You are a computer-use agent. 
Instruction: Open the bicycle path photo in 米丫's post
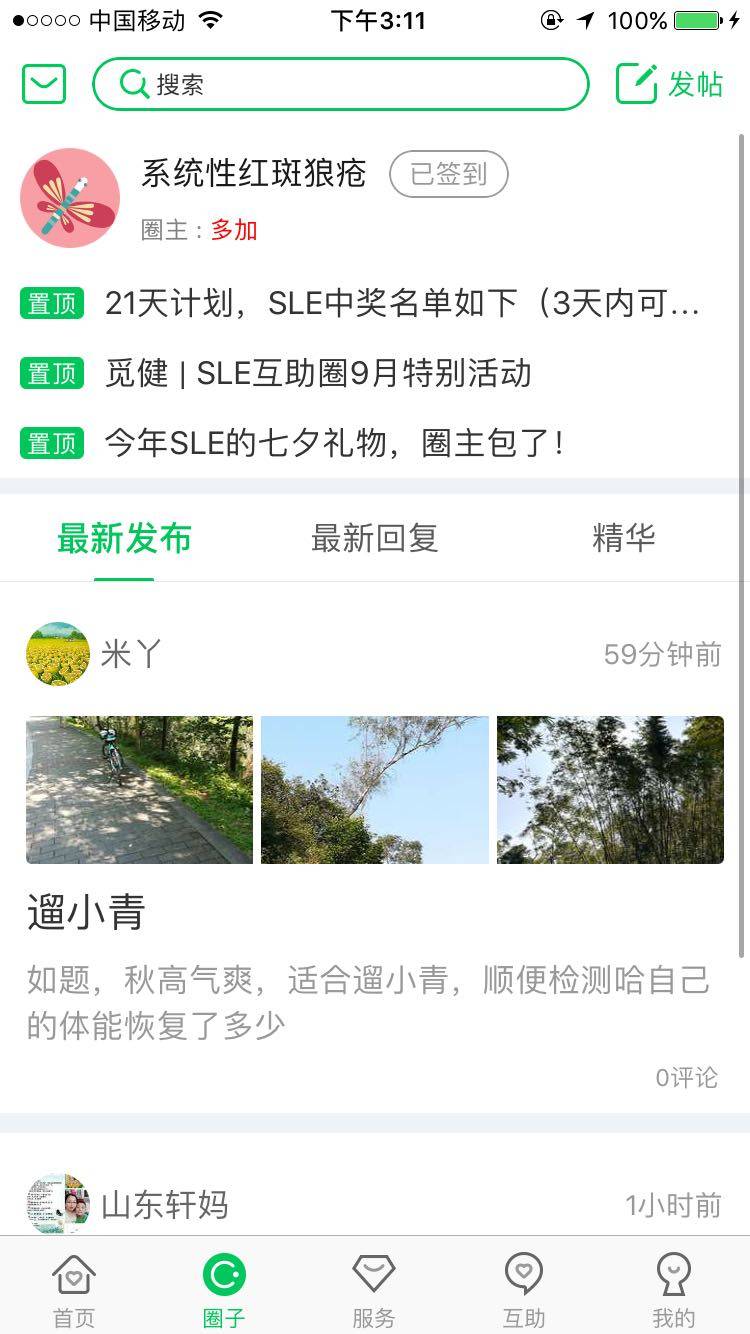click(139, 789)
